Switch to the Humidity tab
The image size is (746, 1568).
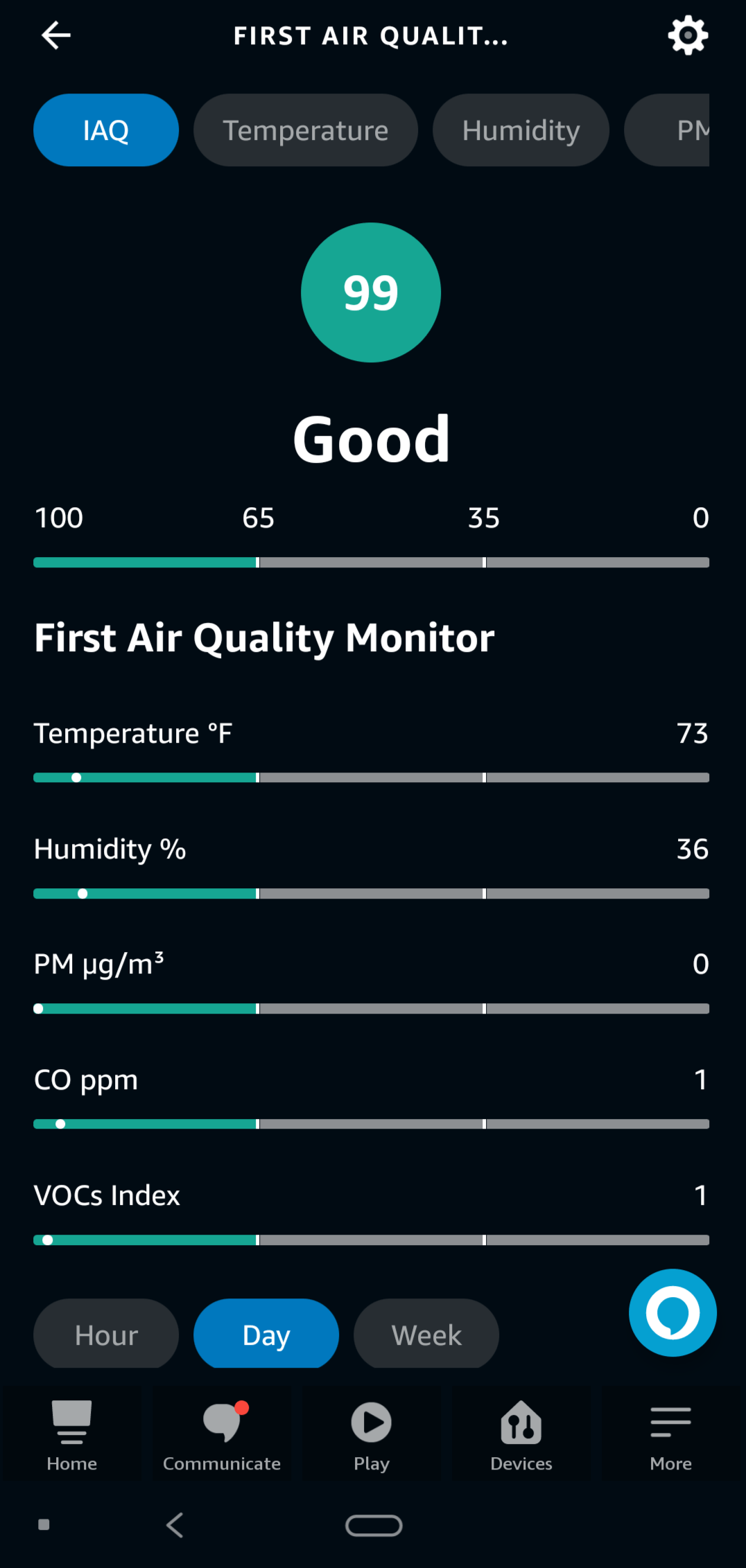tap(521, 130)
